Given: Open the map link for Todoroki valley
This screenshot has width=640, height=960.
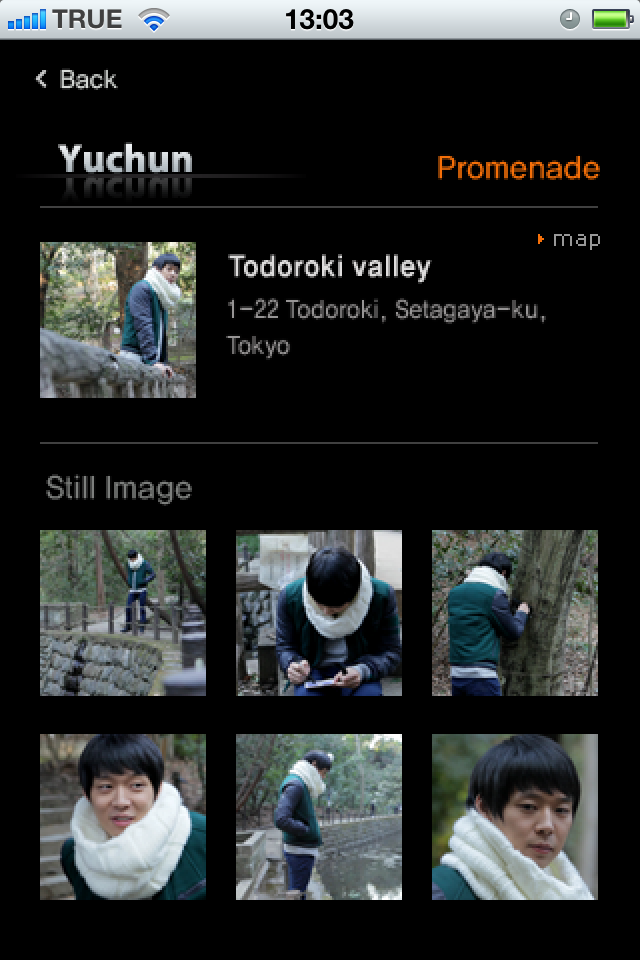Looking at the screenshot, I should (570, 239).
